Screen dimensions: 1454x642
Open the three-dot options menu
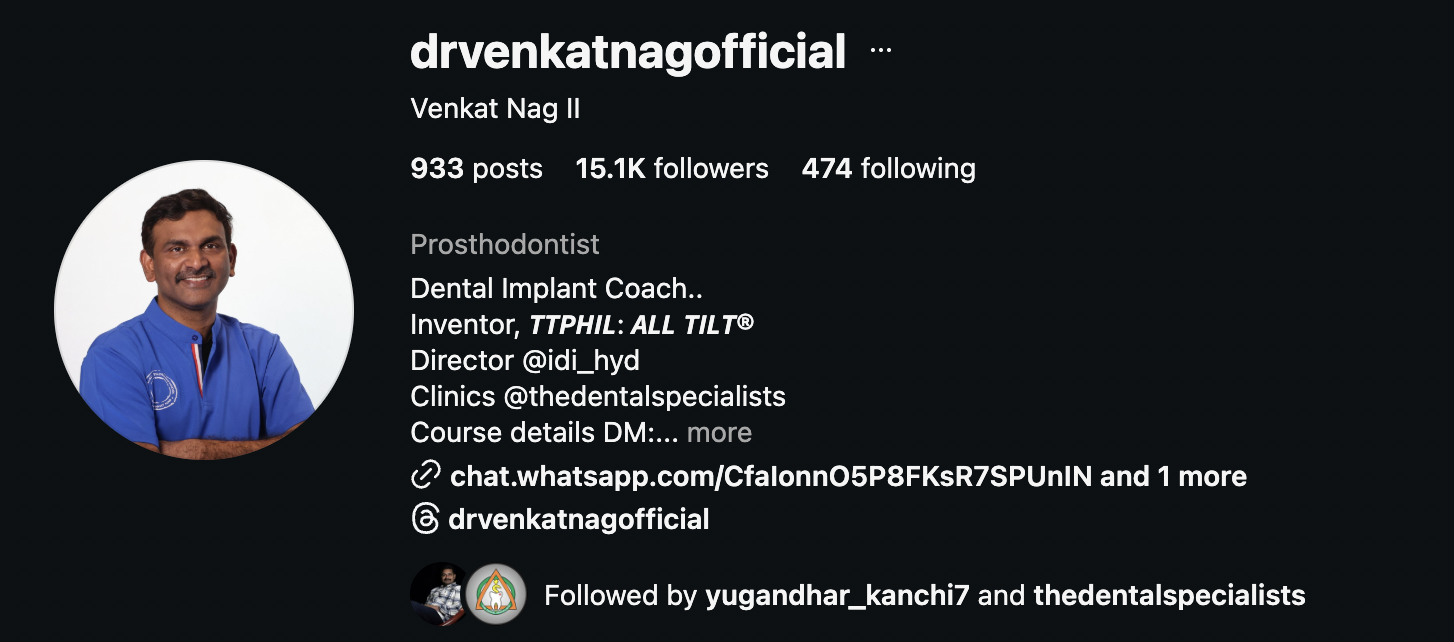pyautogui.click(x=880, y=51)
